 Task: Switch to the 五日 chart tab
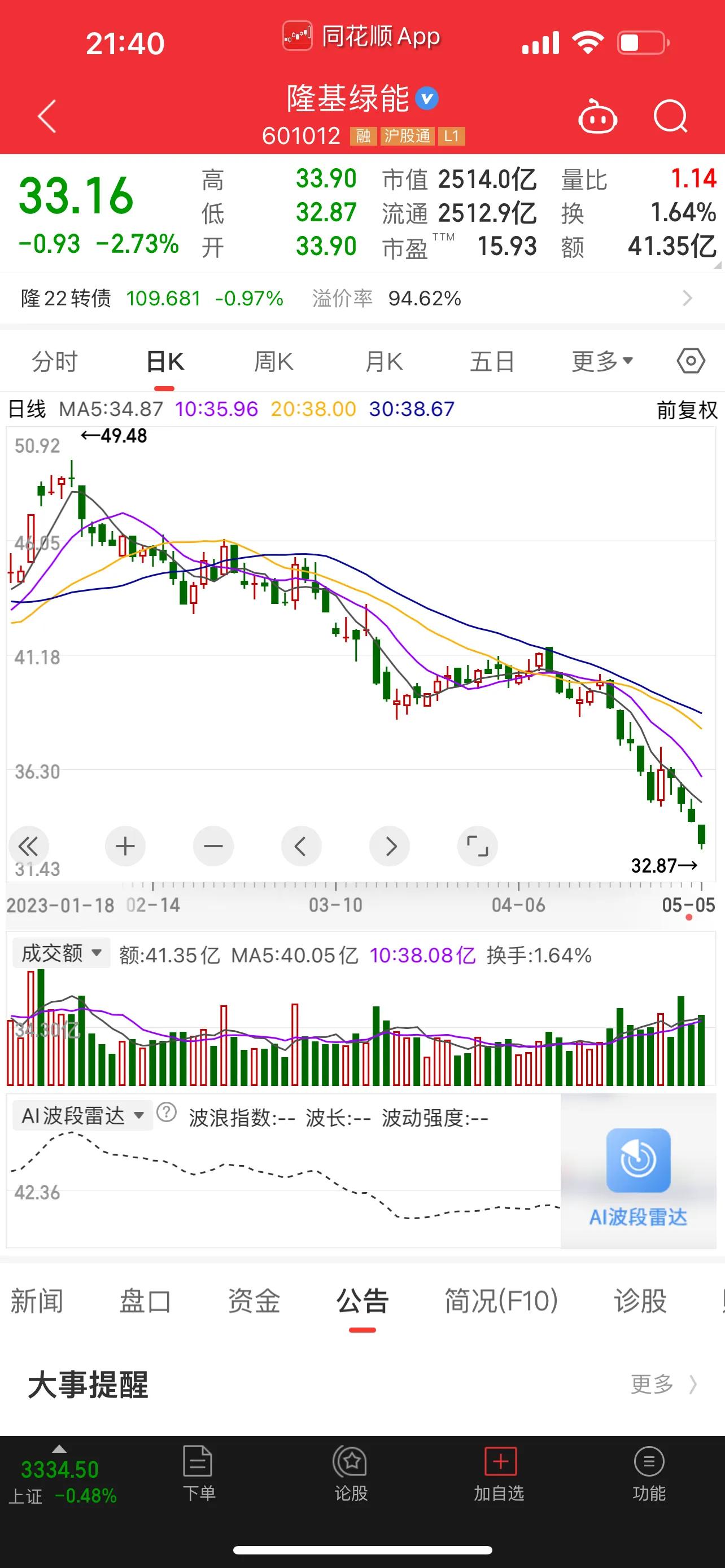(492, 362)
